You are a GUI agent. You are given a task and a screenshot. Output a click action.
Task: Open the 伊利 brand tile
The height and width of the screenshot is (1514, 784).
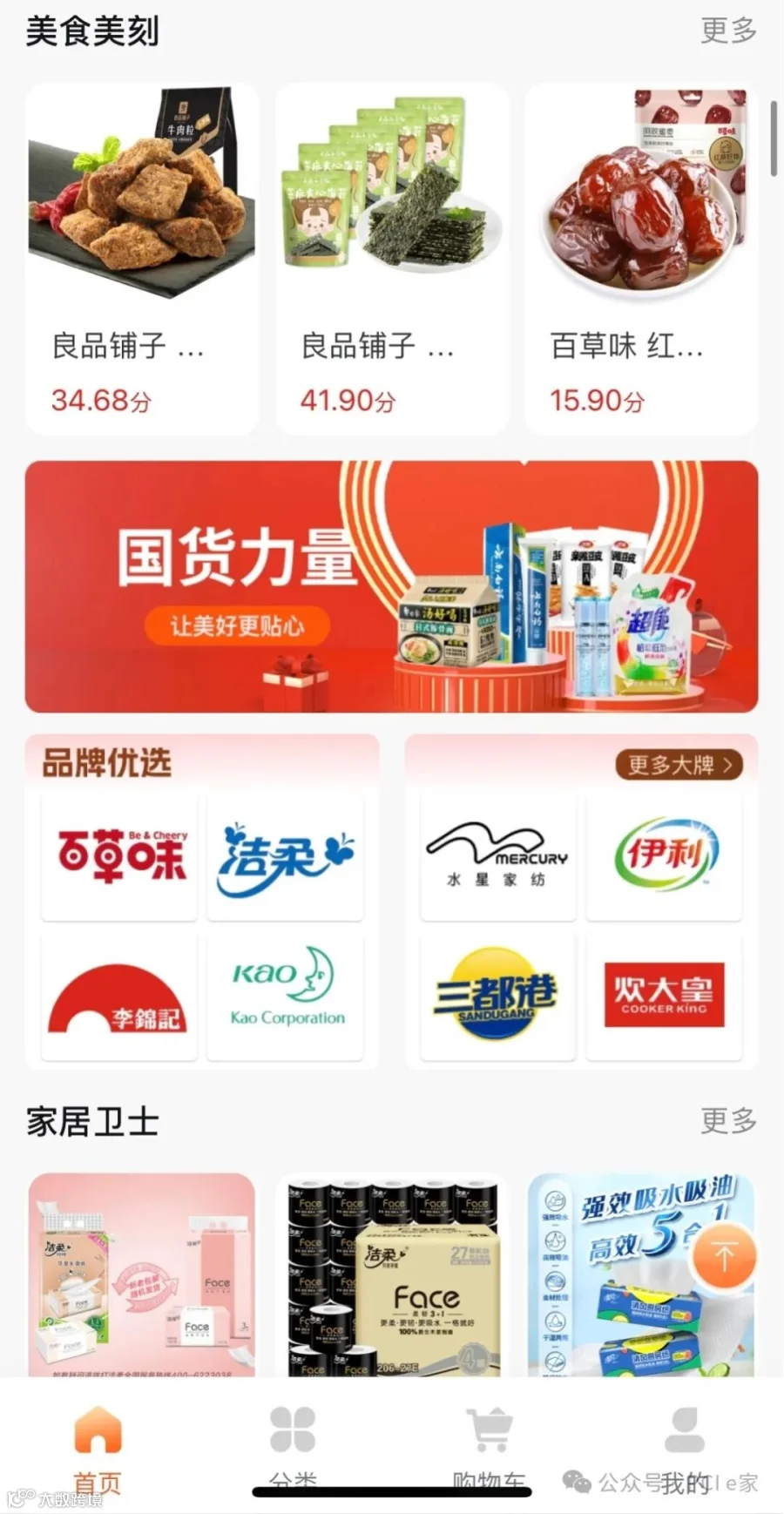664,856
